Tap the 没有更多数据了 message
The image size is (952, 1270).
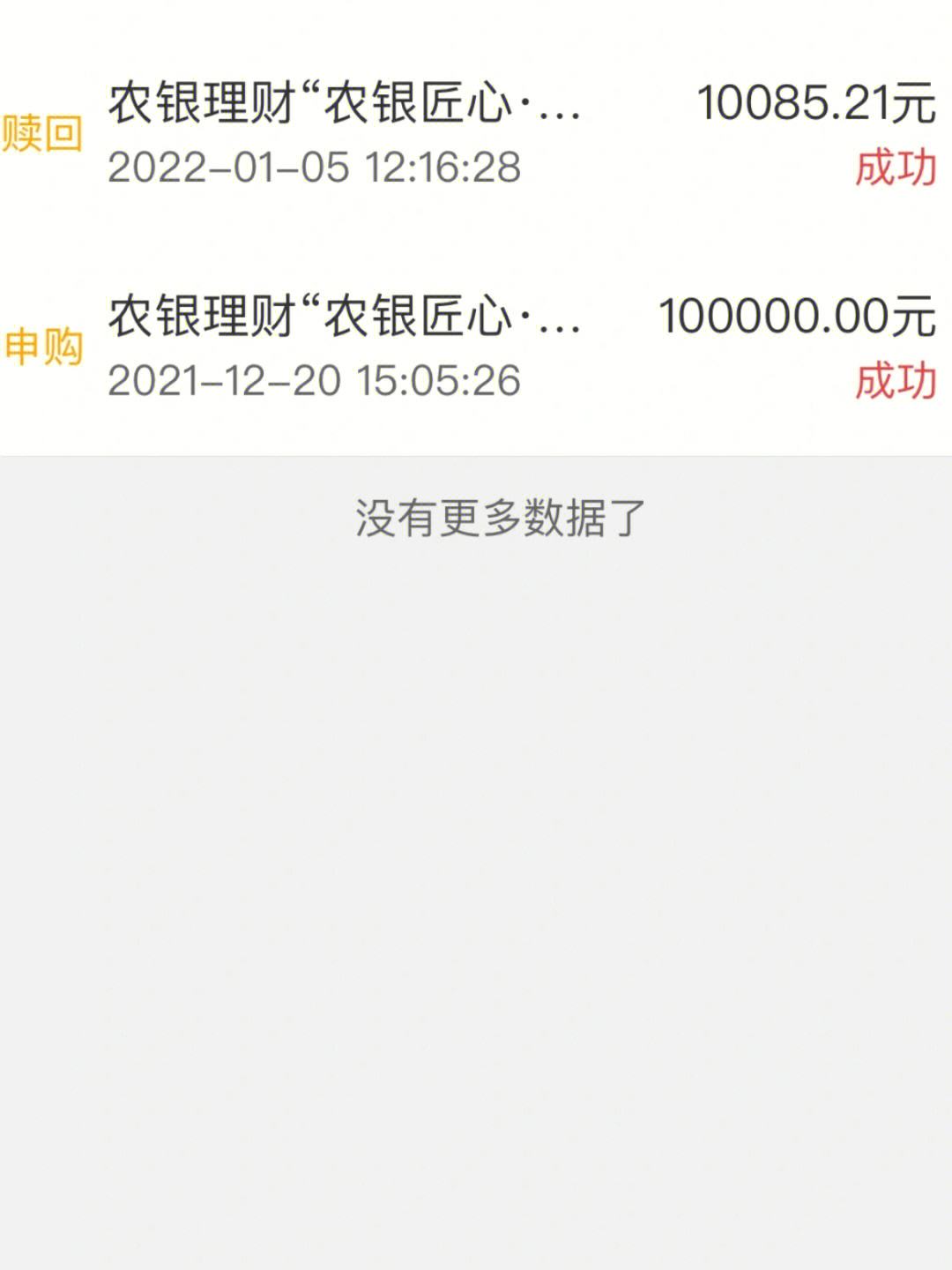click(x=499, y=520)
